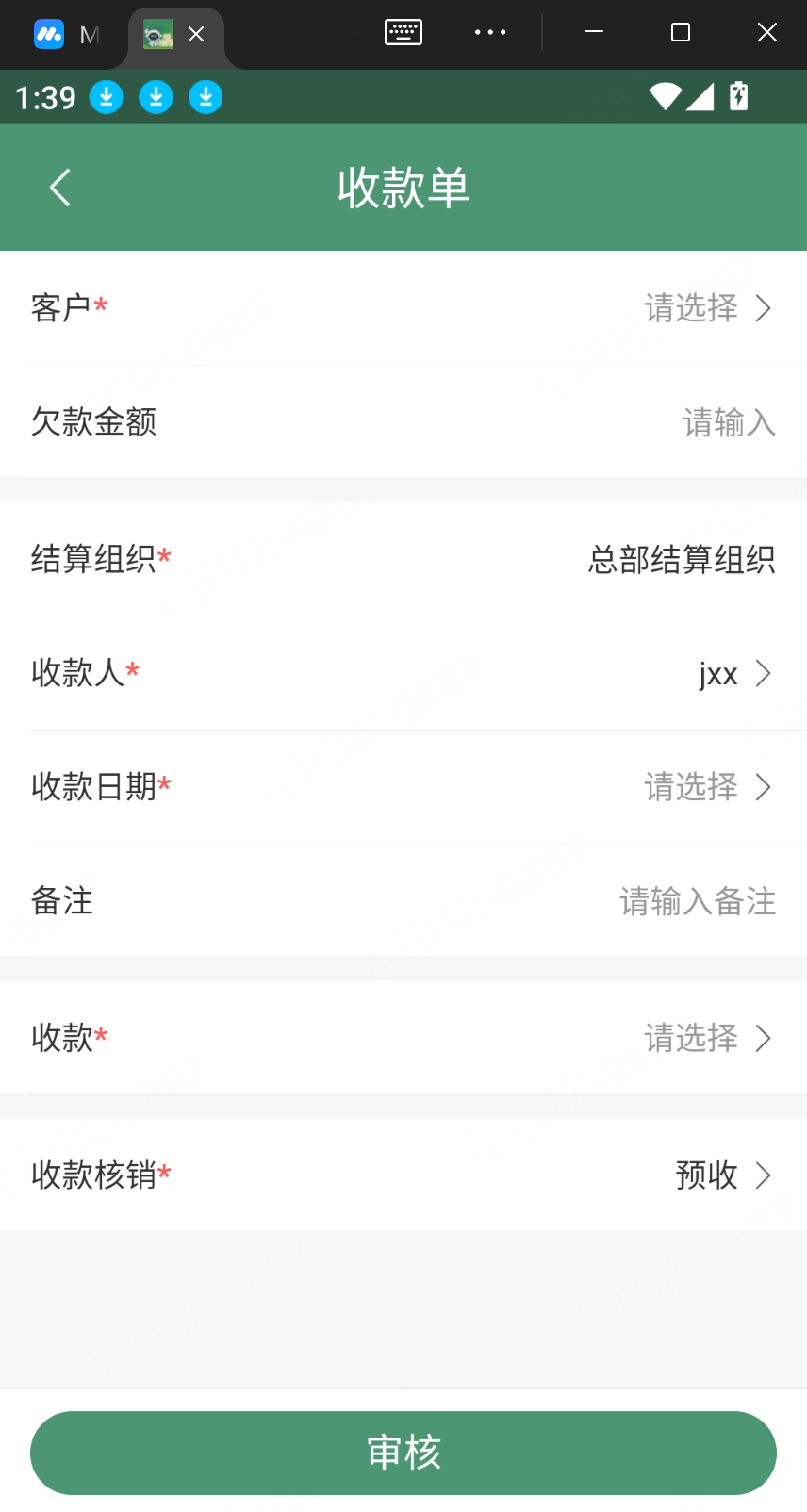Open the window's three-dot options menu
Image resolution: width=807 pixels, height=1512 pixels.
click(490, 33)
